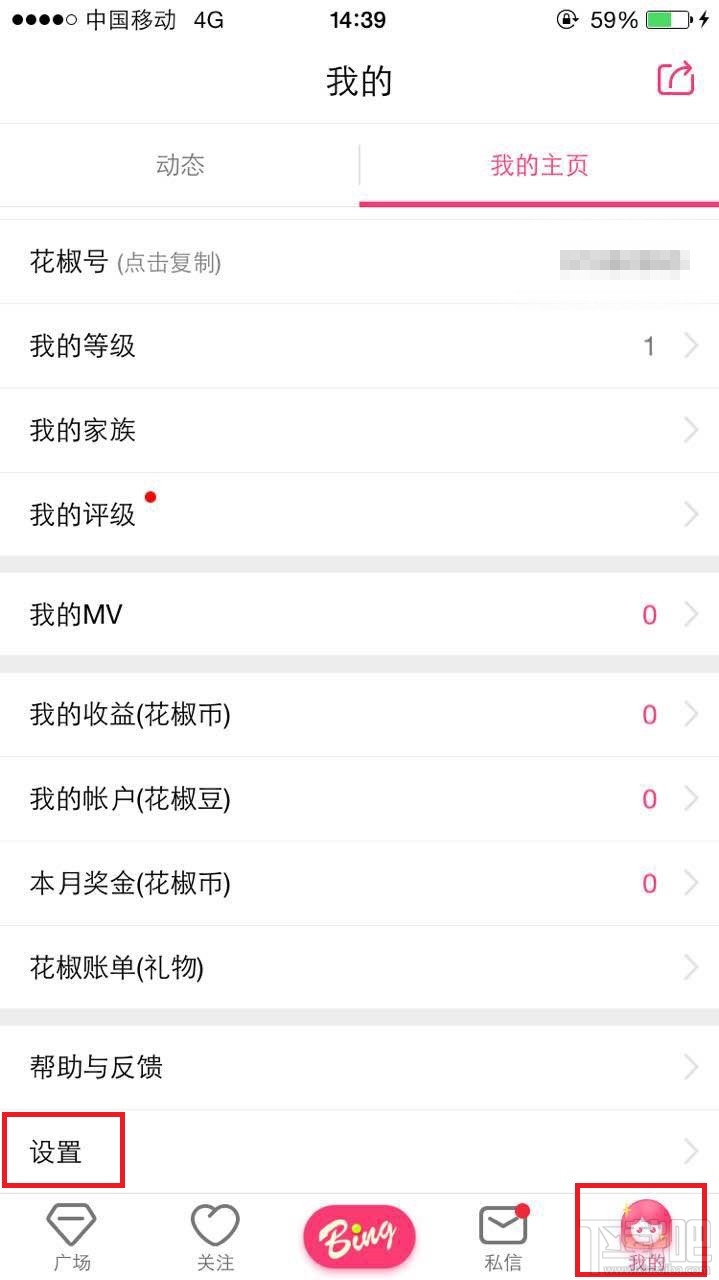View 本月奖金(花椒币)
This screenshot has height=1280, width=719.
tap(359, 883)
